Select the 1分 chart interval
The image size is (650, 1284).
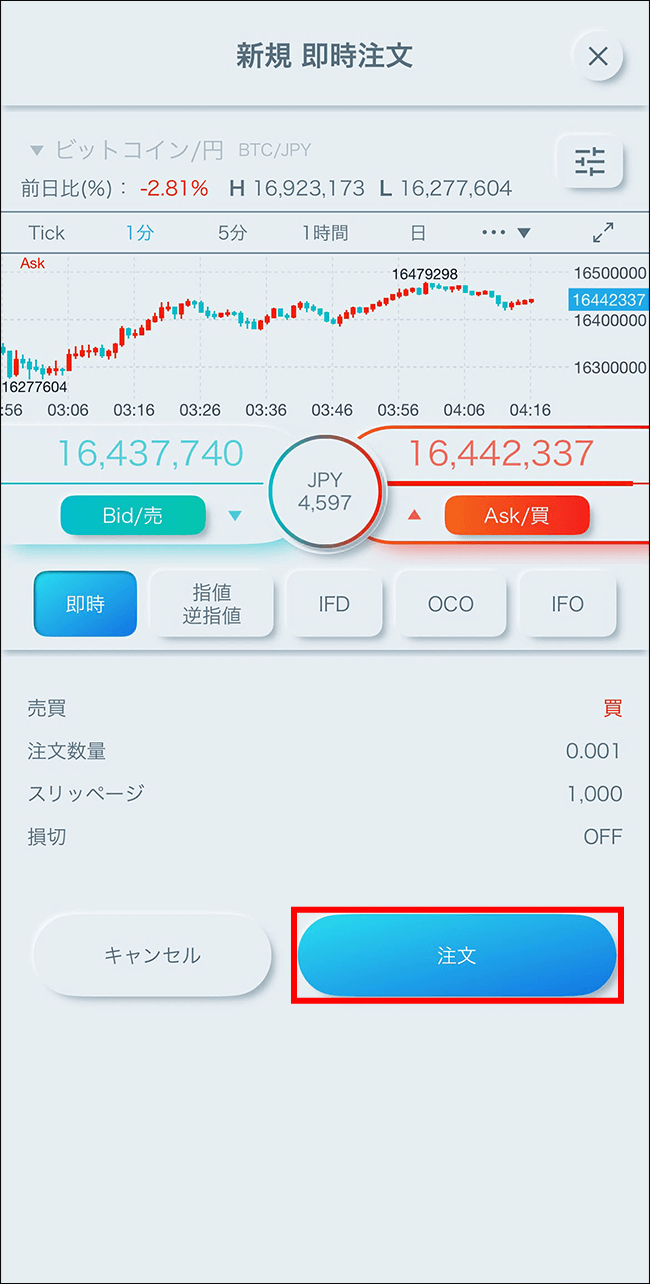click(140, 233)
